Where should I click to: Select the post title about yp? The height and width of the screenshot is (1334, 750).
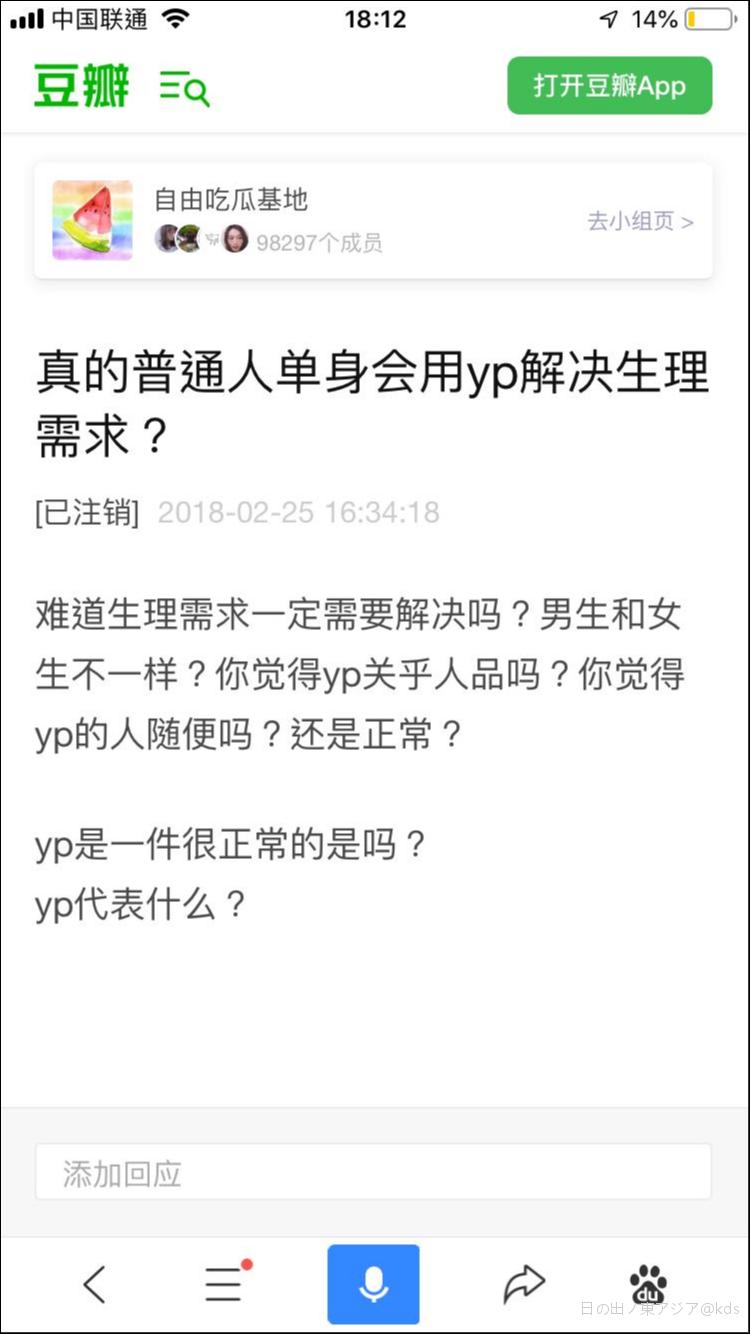click(x=373, y=400)
